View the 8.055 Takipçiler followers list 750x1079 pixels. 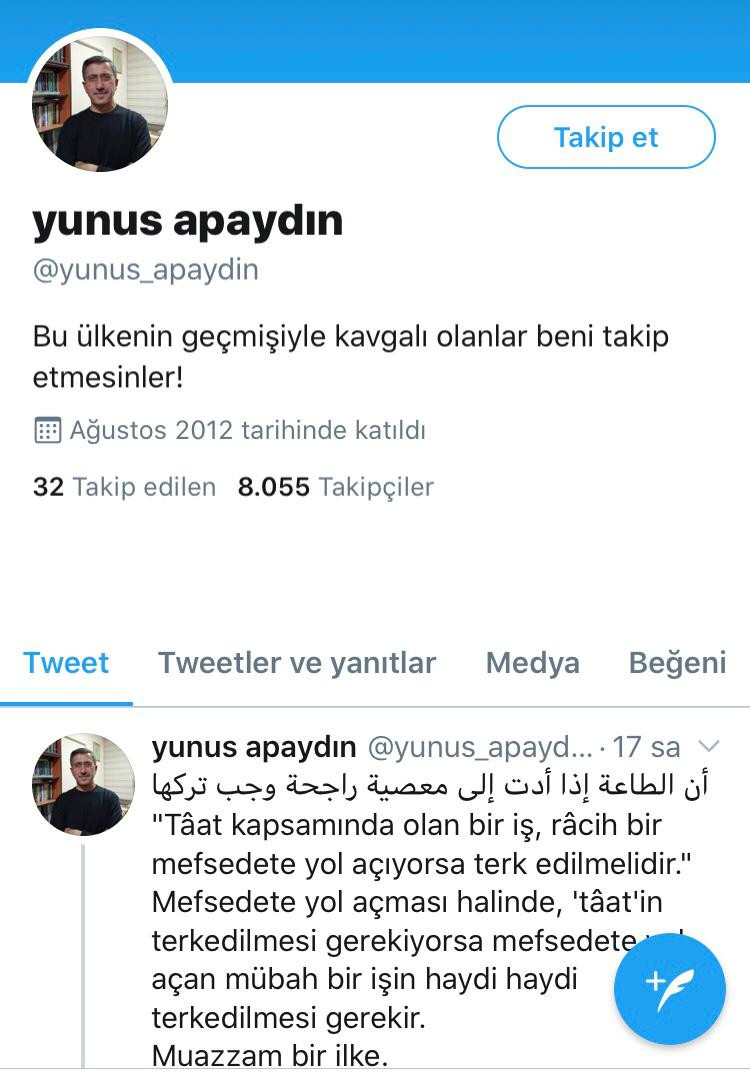pos(335,487)
